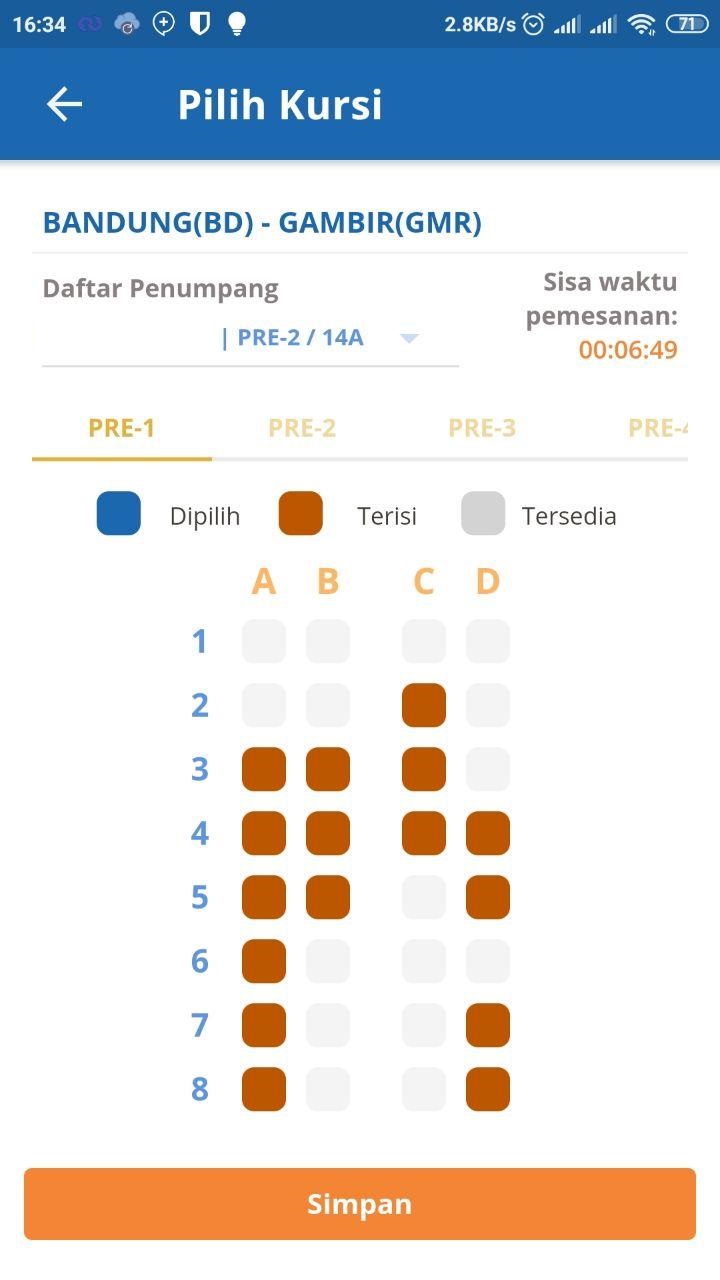Expand the passenger dropdown PRE-2 / 14A
This screenshot has width=720, height=1280.
(x=250, y=338)
